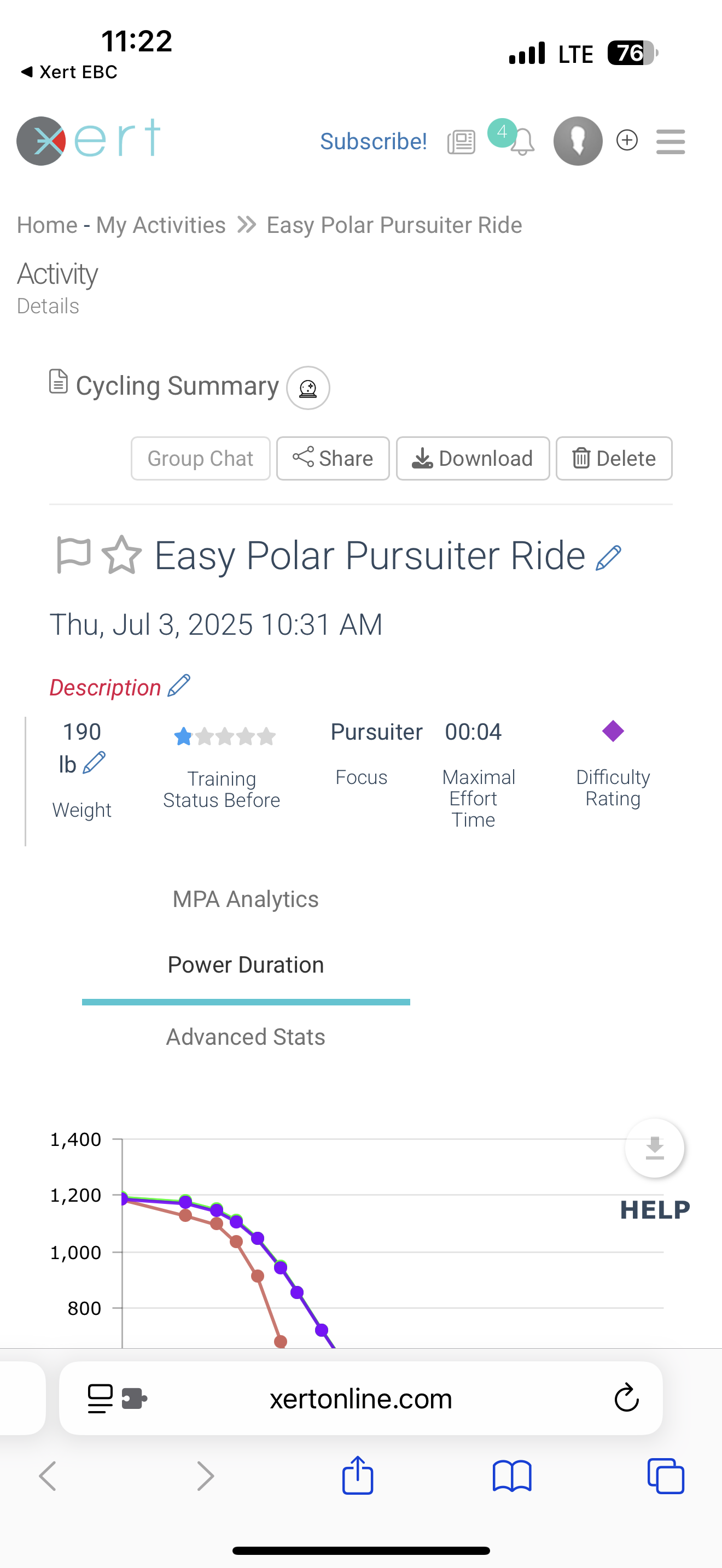Open the hamburger menu
Image resolution: width=722 pixels, height=1568 pixels.
(671, 141)
